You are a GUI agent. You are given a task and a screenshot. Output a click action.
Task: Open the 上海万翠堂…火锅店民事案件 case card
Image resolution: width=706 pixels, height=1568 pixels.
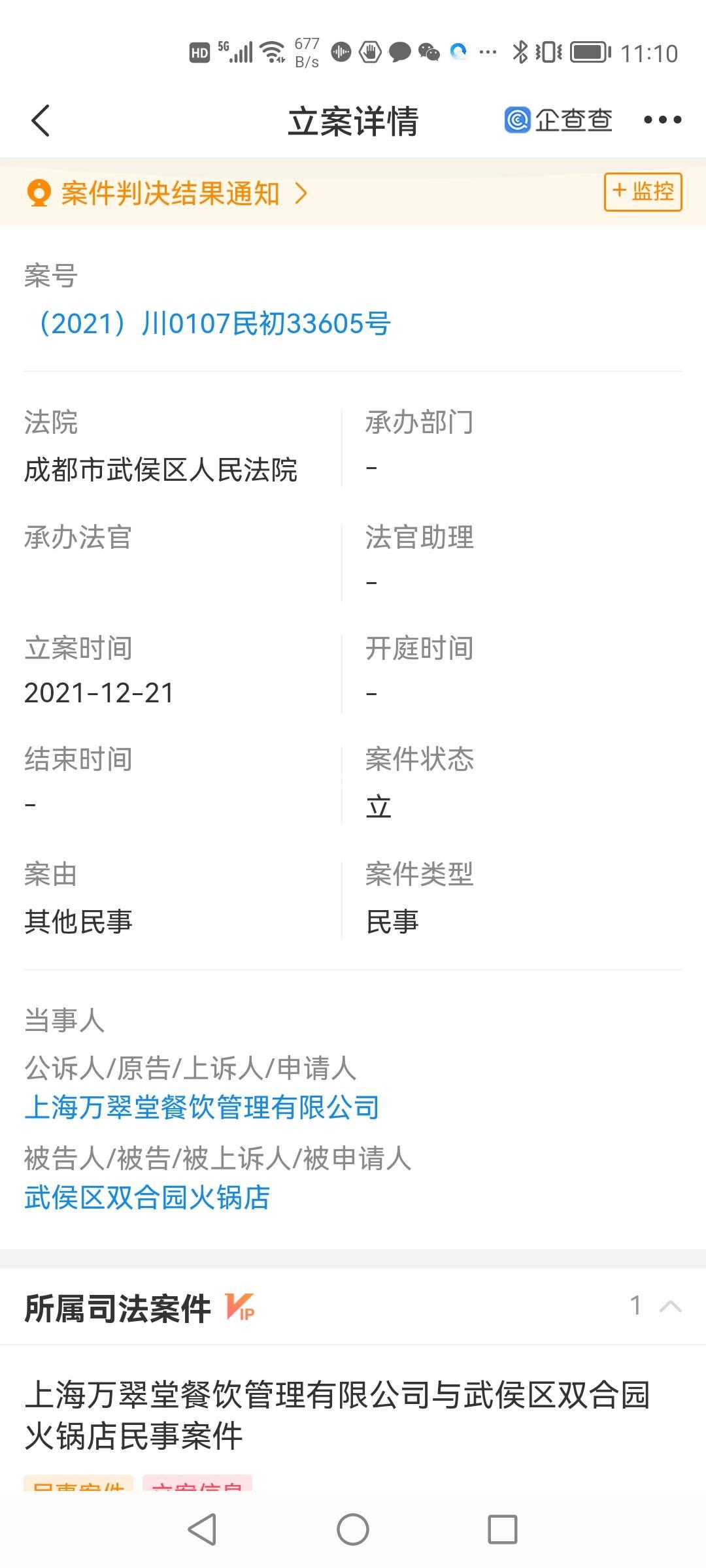click(x=337, y=1415)
